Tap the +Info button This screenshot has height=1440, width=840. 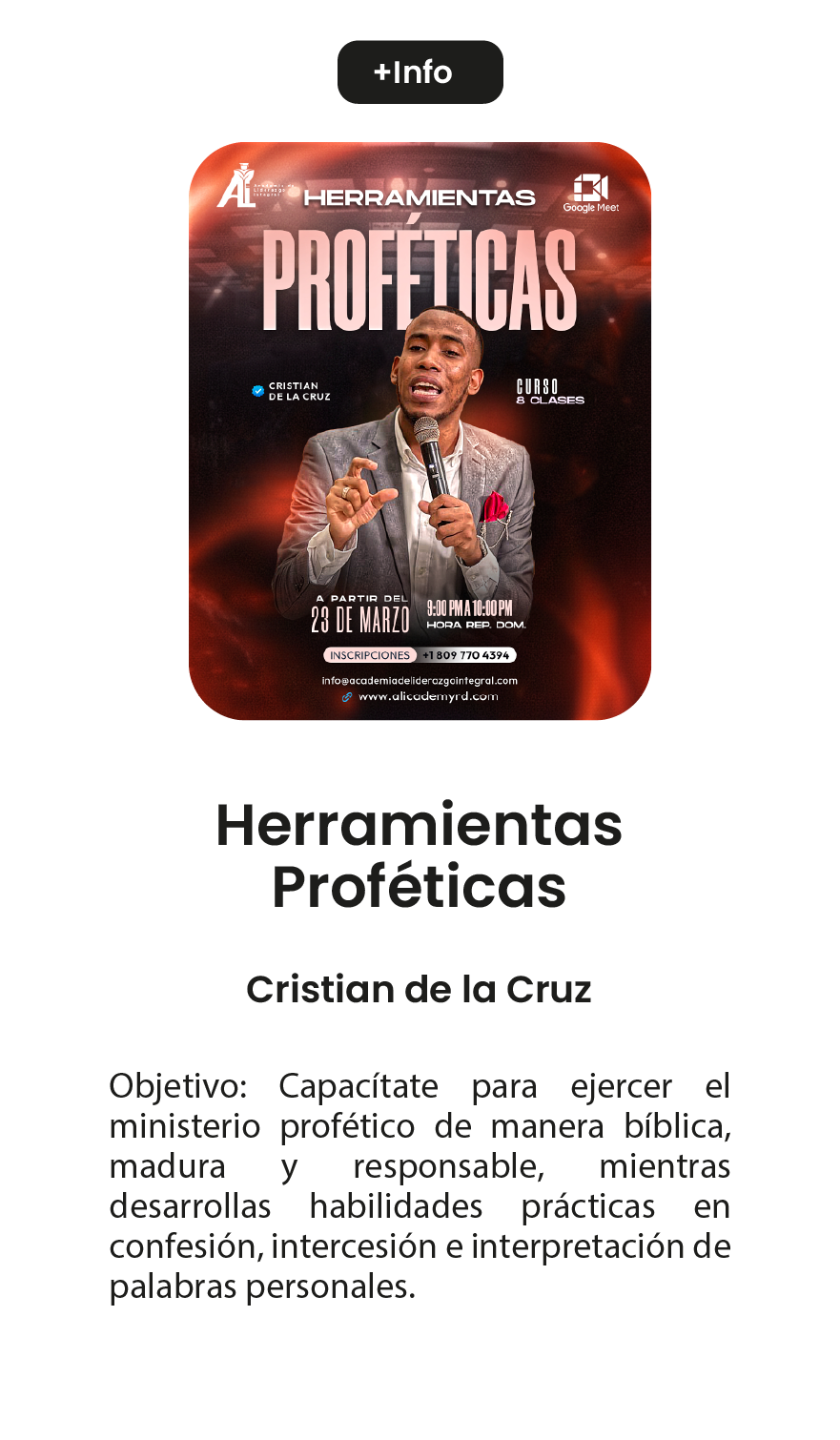tap(420, 72)
